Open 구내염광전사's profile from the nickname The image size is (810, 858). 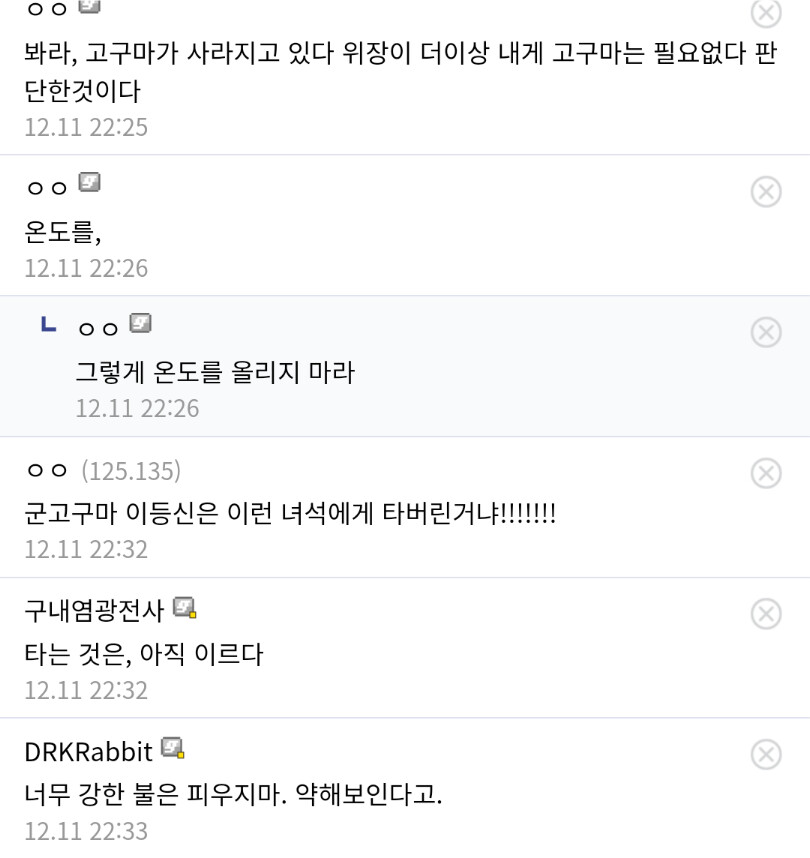[93, 610]
